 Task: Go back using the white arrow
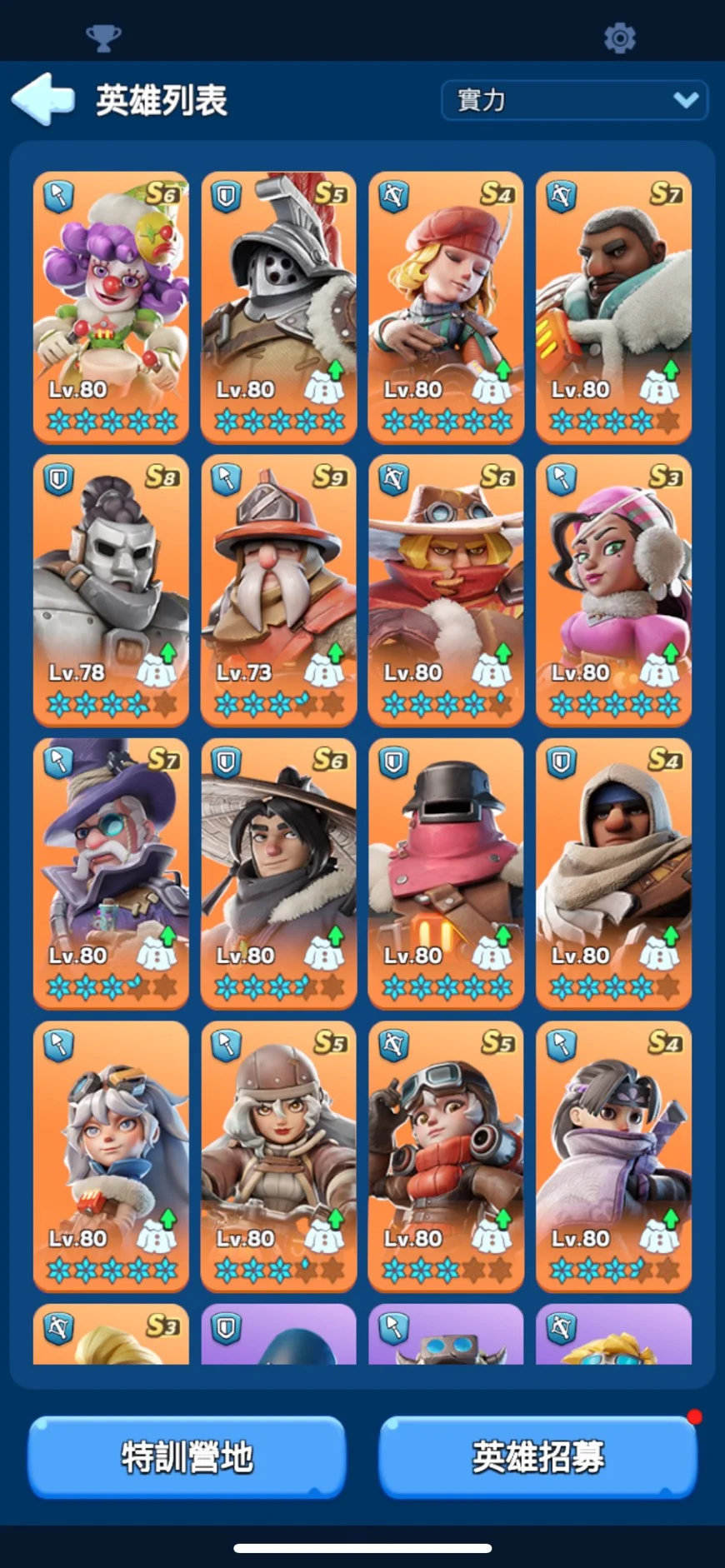[x=43, y=99]
